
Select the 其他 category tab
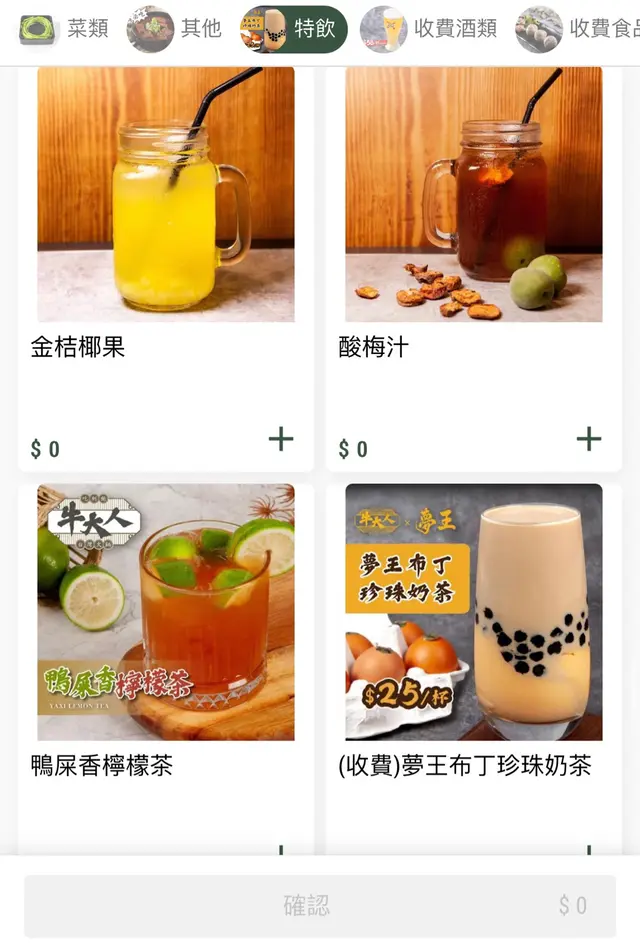175,29
